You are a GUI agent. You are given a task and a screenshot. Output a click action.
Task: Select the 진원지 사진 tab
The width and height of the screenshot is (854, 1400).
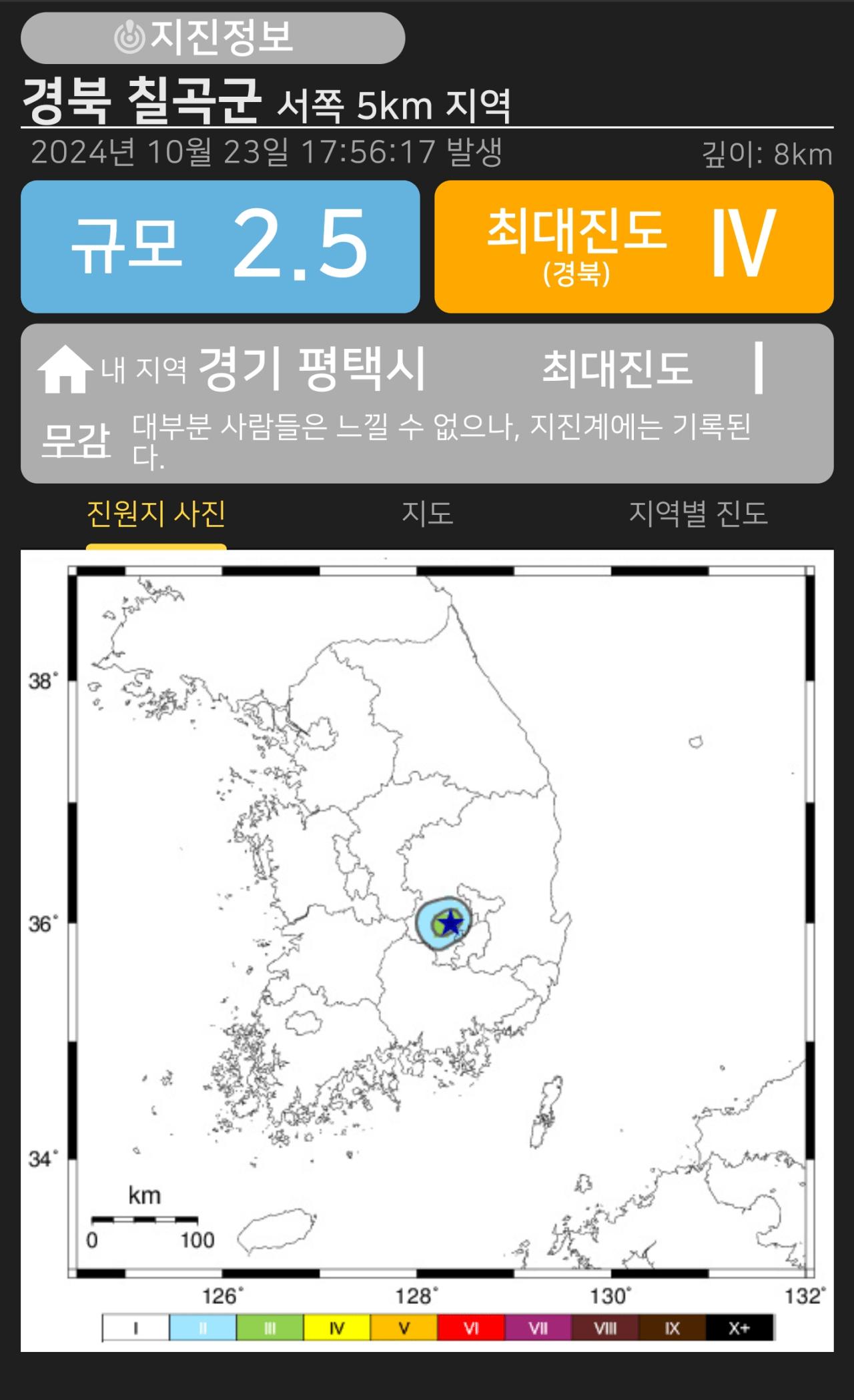click(x=156, y=514)
